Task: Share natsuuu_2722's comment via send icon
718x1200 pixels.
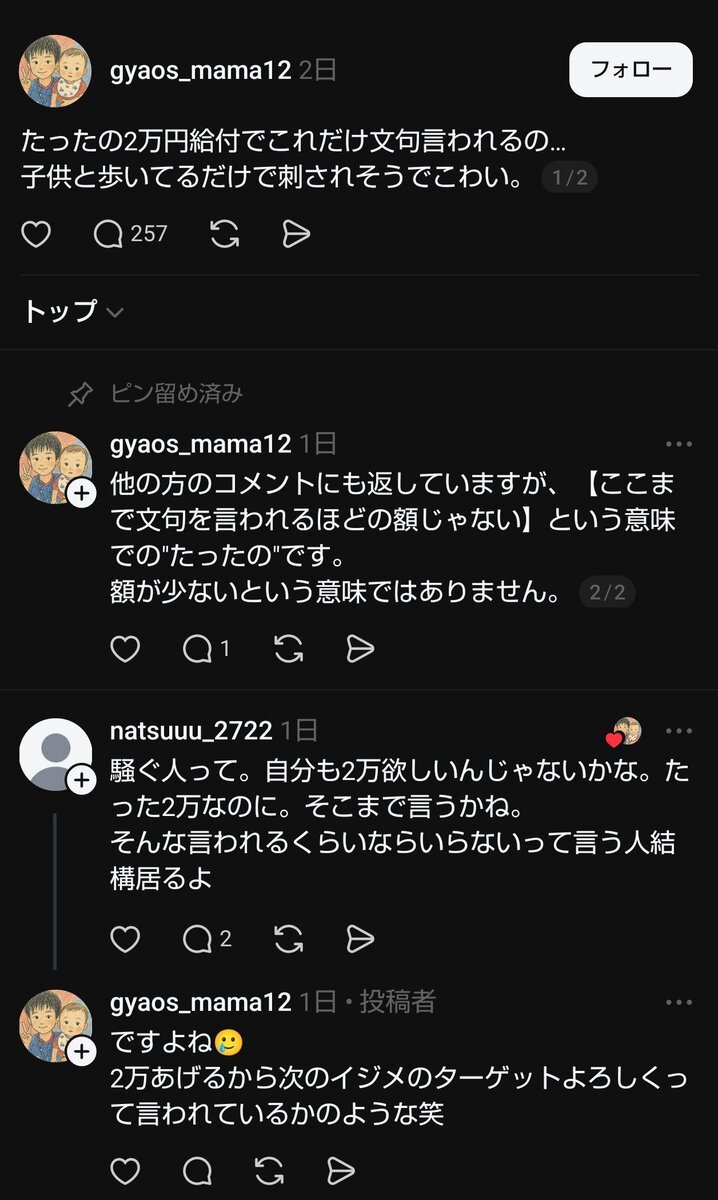Action: tap(360, 939)
